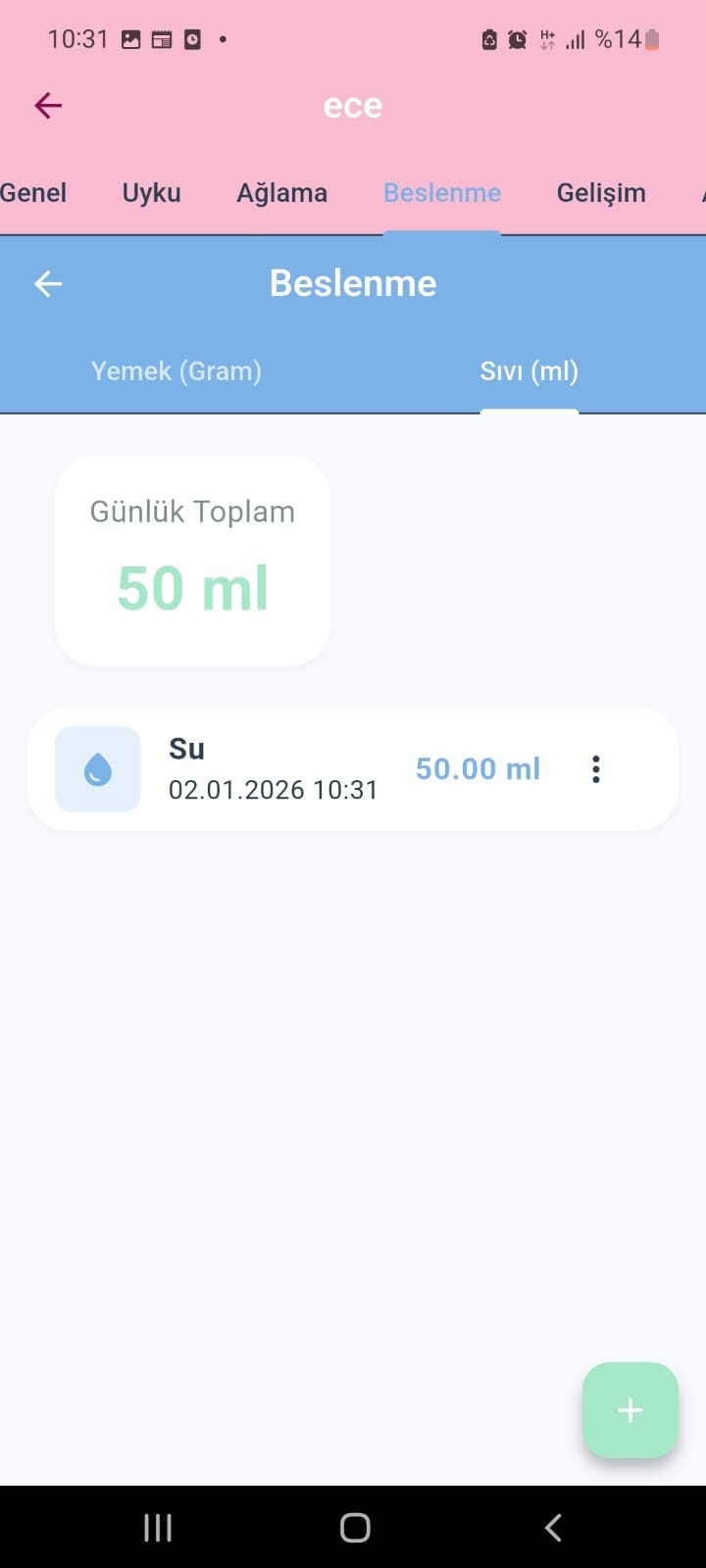Screen dimensions: 706x1568
Task: Switch to the Genel tab
Action: (33, 193)
